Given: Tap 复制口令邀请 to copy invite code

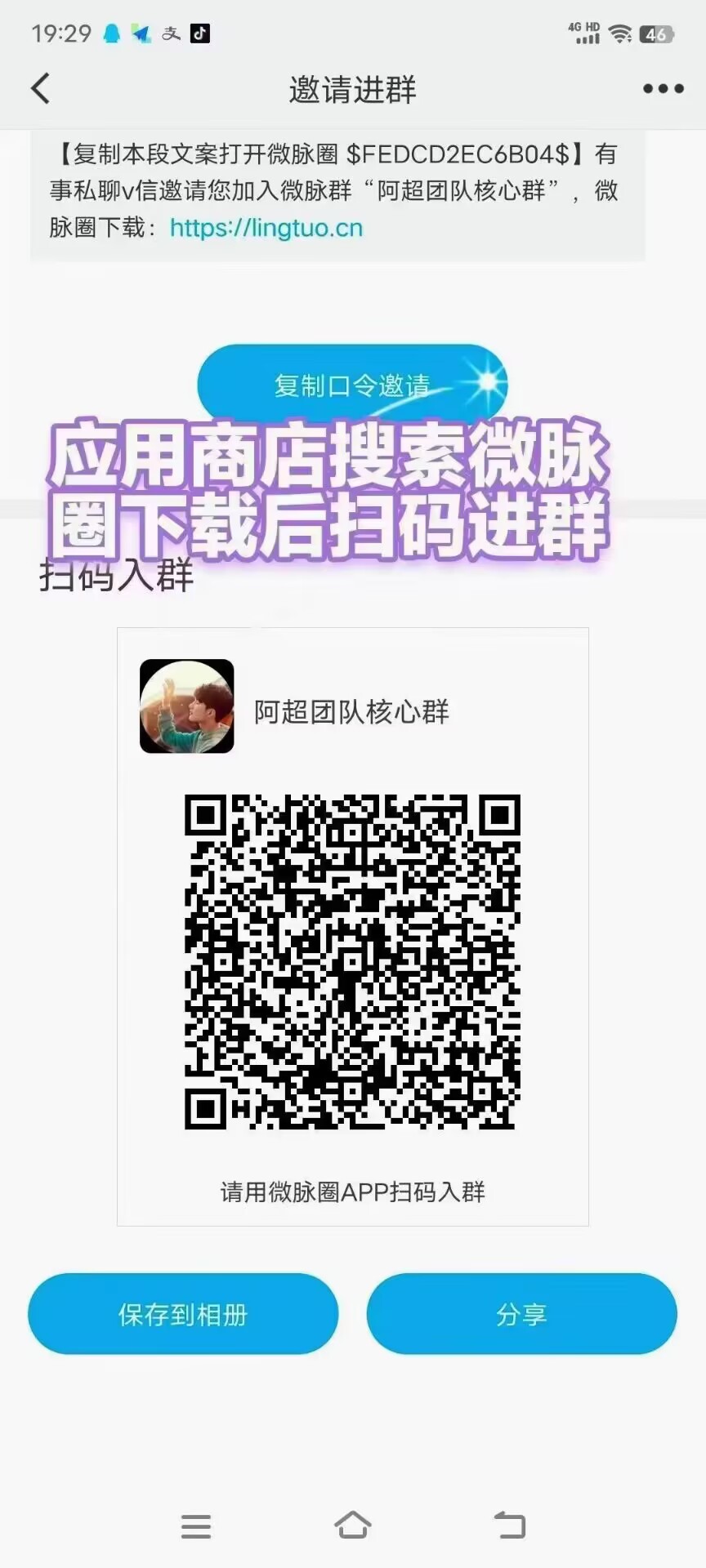Looking at the screenshot, I should 351,385.
